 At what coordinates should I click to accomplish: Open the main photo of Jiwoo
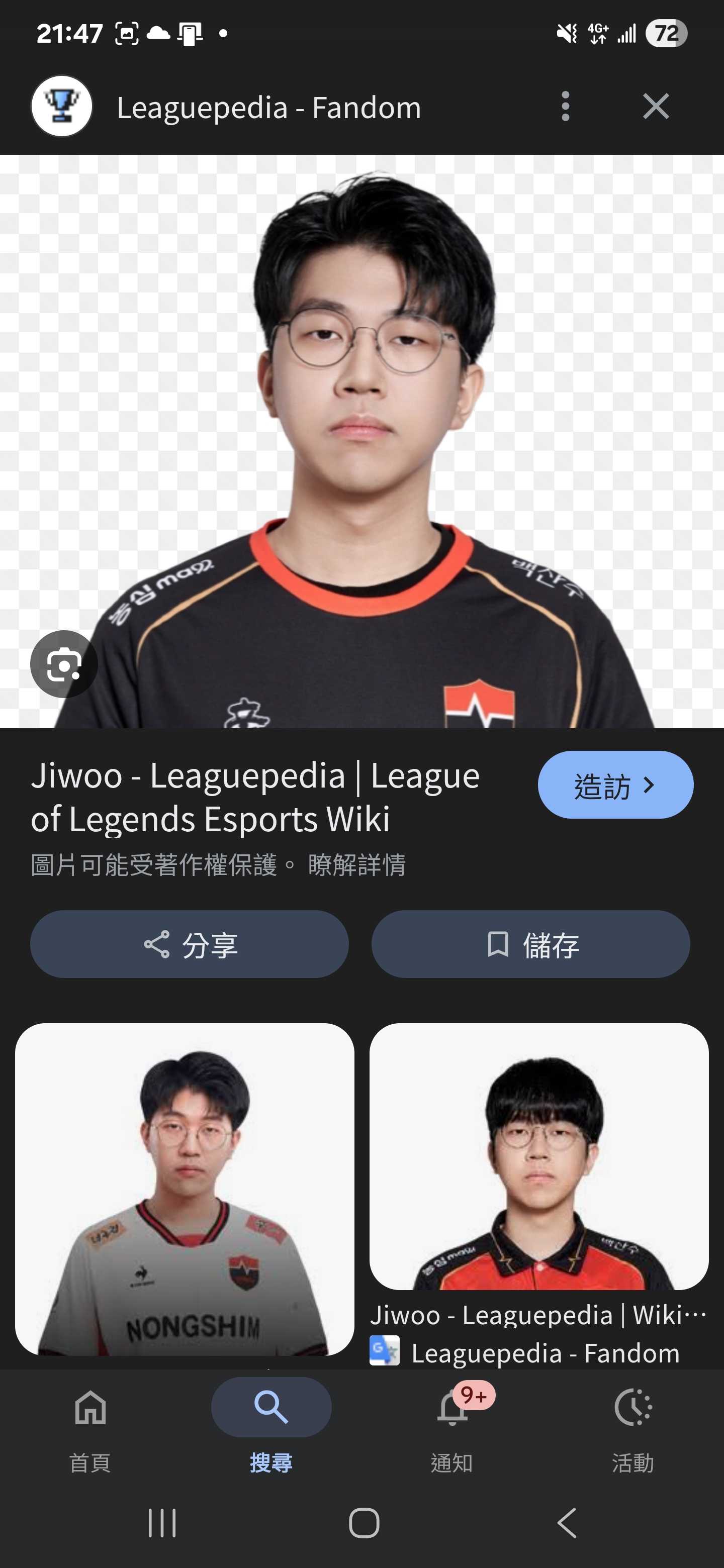click(361, 426)
